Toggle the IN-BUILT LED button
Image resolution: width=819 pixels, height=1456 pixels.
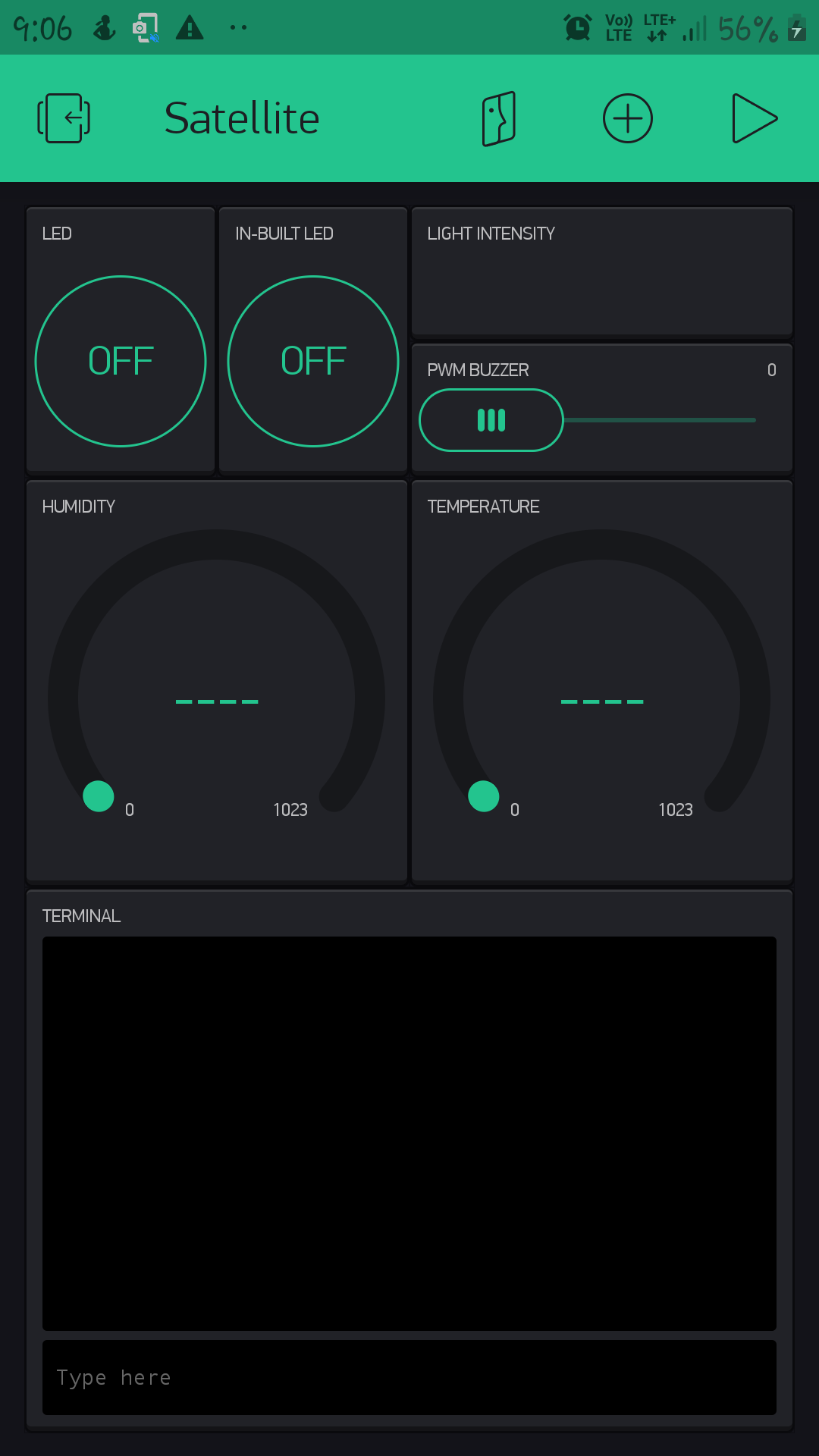313,361
